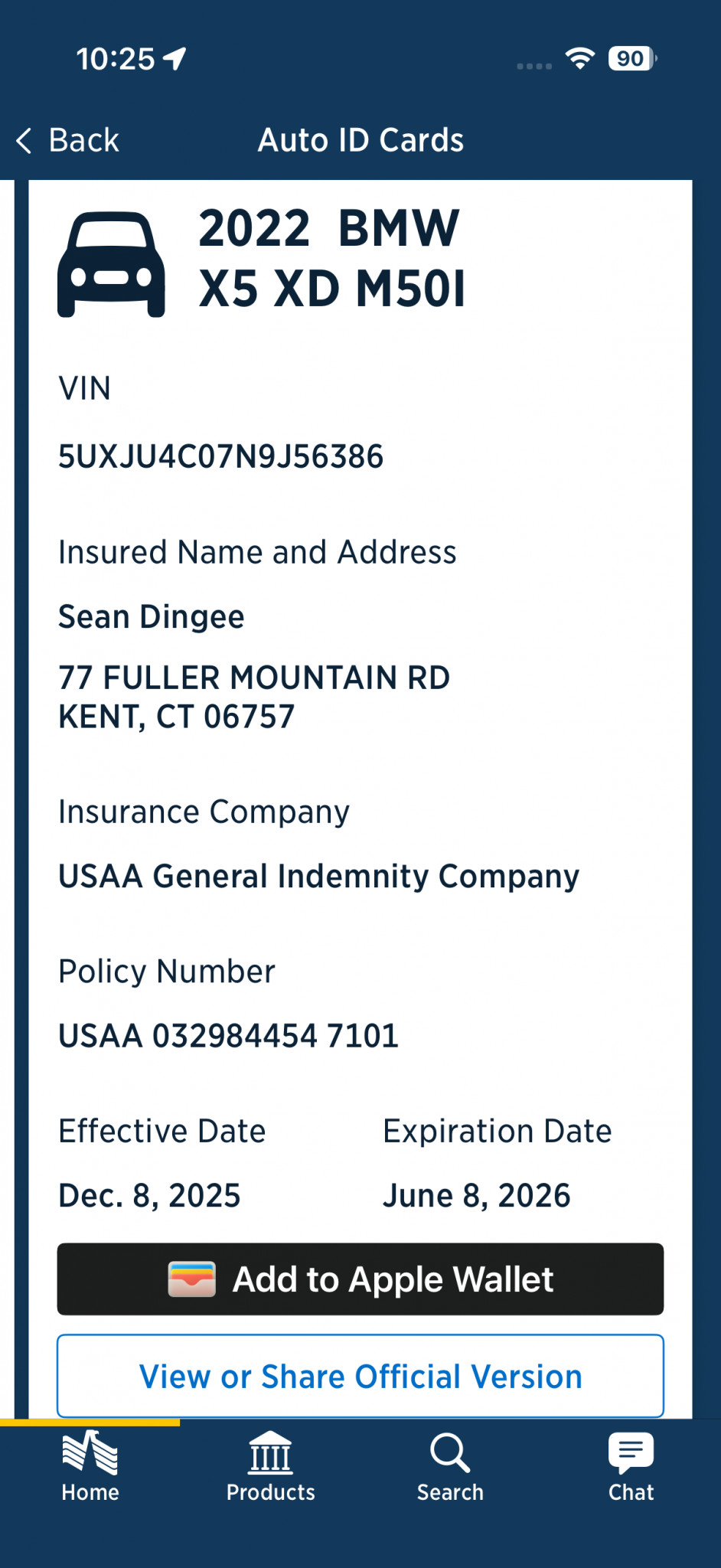Start a Chat from the bottom bar
This screenshot has height=1568, width=721.
(x=631, y=1466)
